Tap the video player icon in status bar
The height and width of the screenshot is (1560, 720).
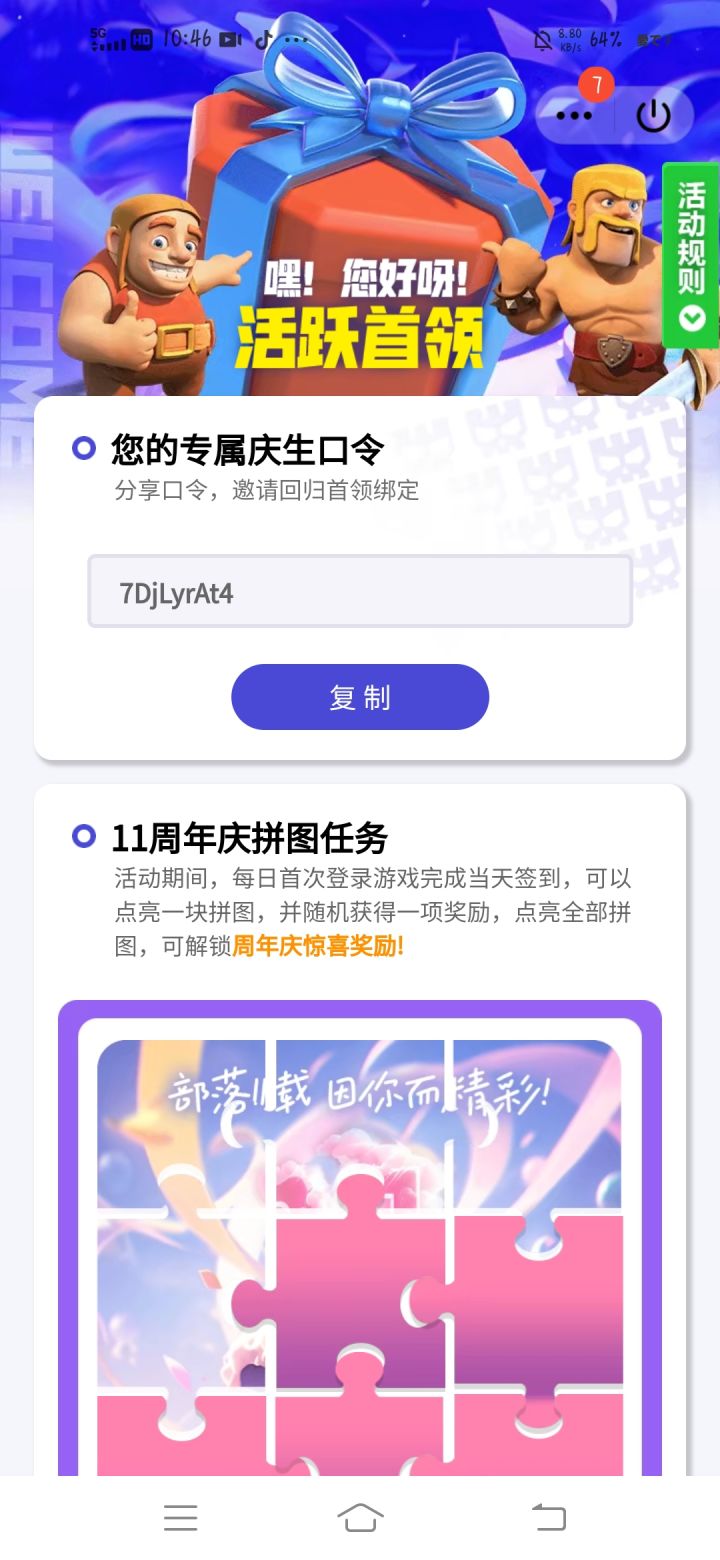(x=229, y=40)
